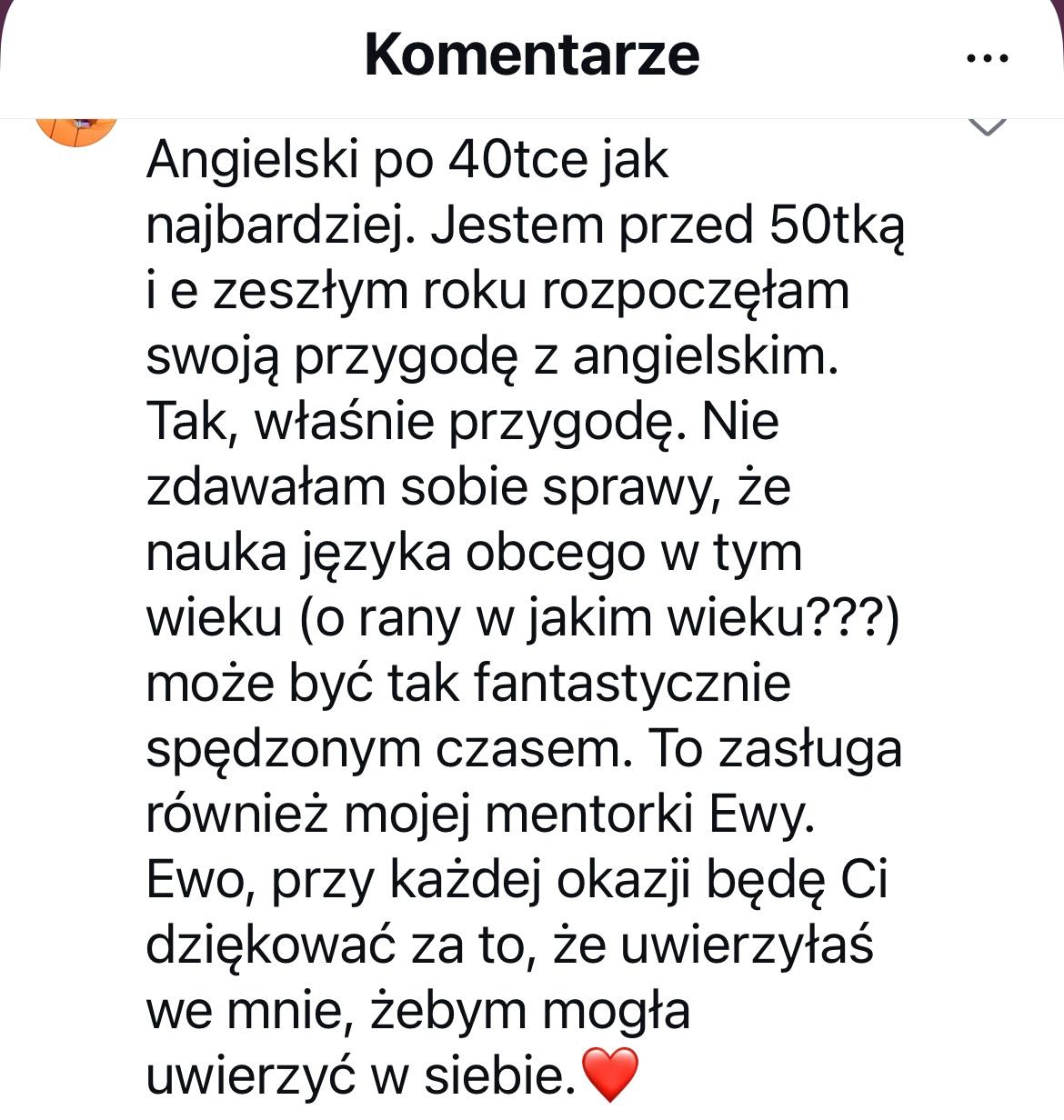Open the overflow menu in Komentarze header
Viewport: 1064px width, 1120px height.
[x=987, y=58]
